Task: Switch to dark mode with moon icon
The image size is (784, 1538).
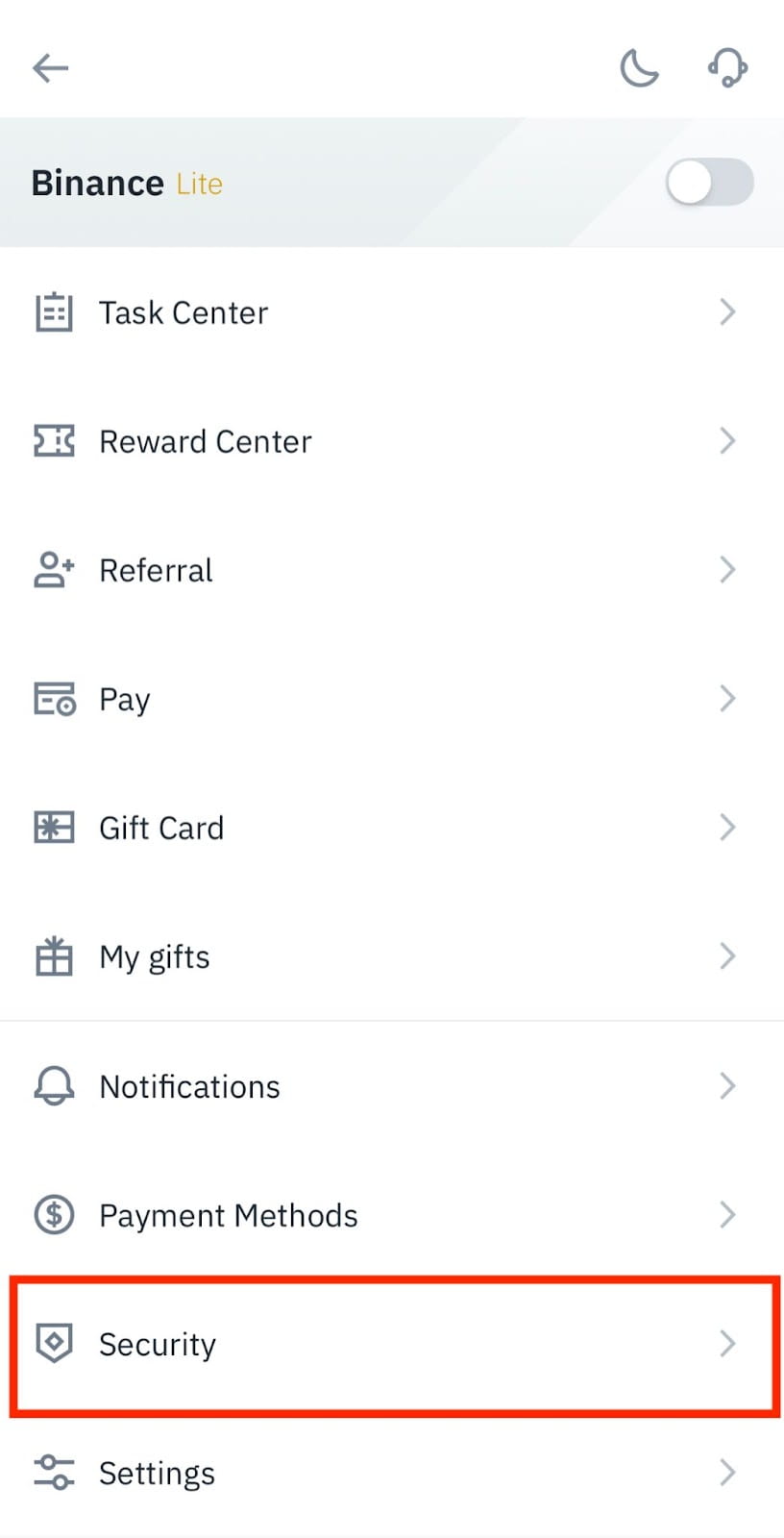Action: click(639, 68)
